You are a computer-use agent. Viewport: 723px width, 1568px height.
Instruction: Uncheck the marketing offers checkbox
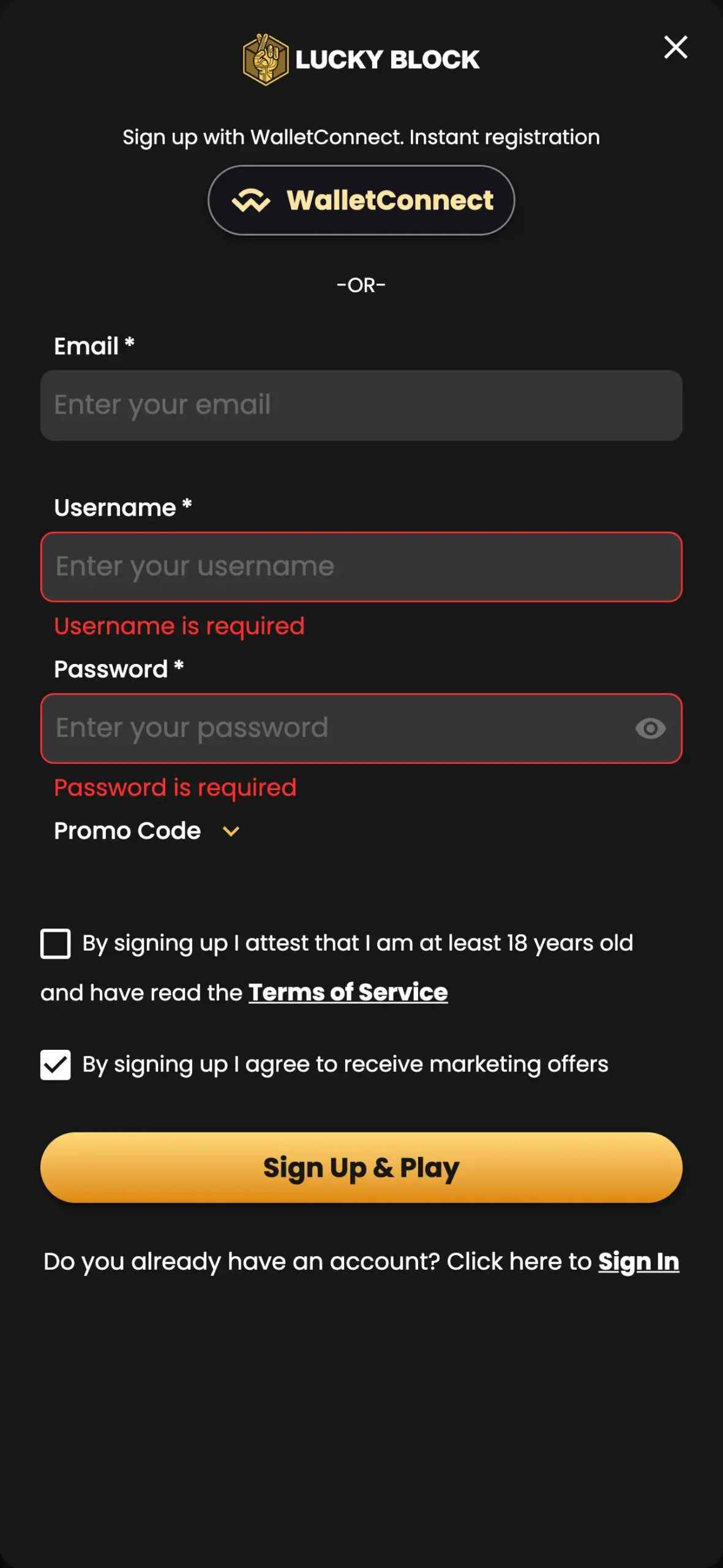pos(56,1065)
